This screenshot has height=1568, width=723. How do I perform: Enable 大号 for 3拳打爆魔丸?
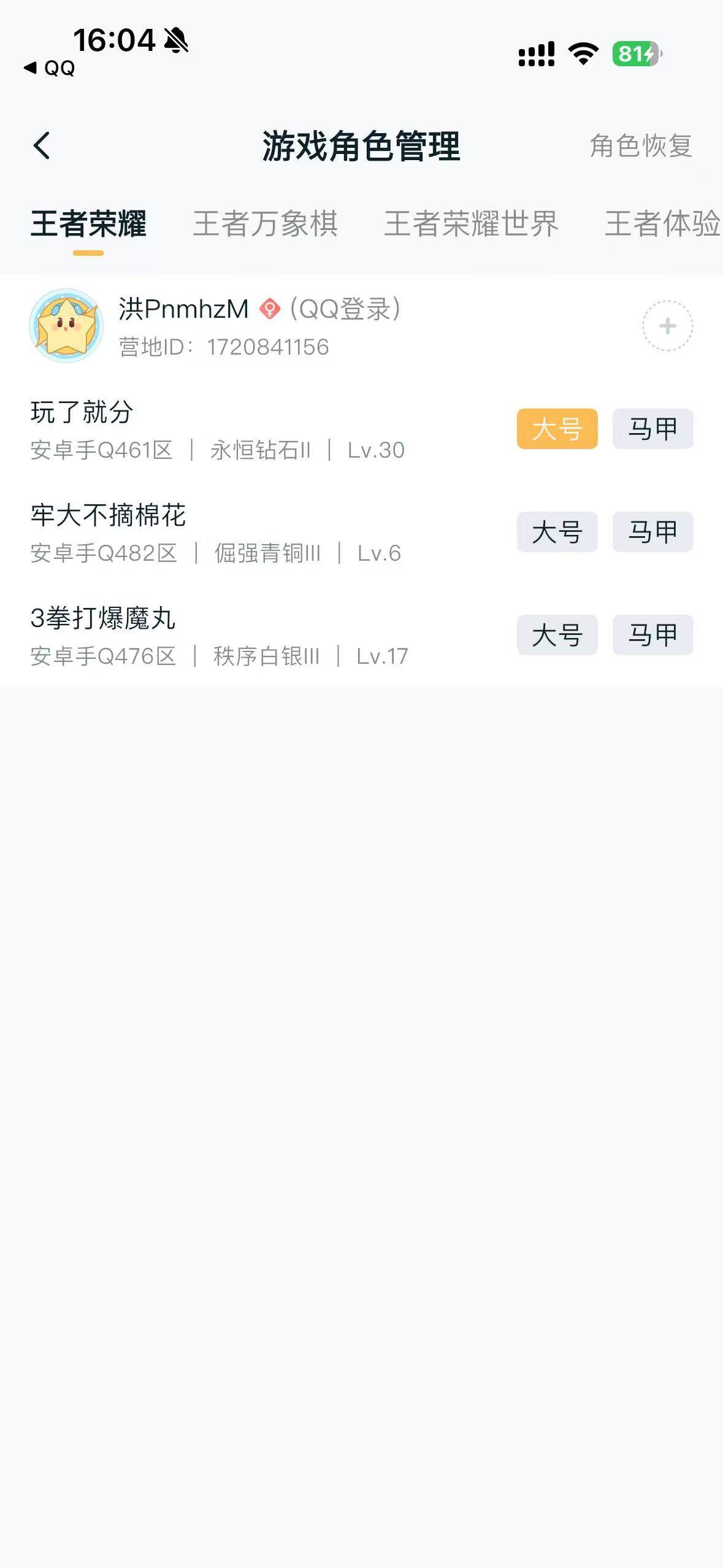(557, 636)
